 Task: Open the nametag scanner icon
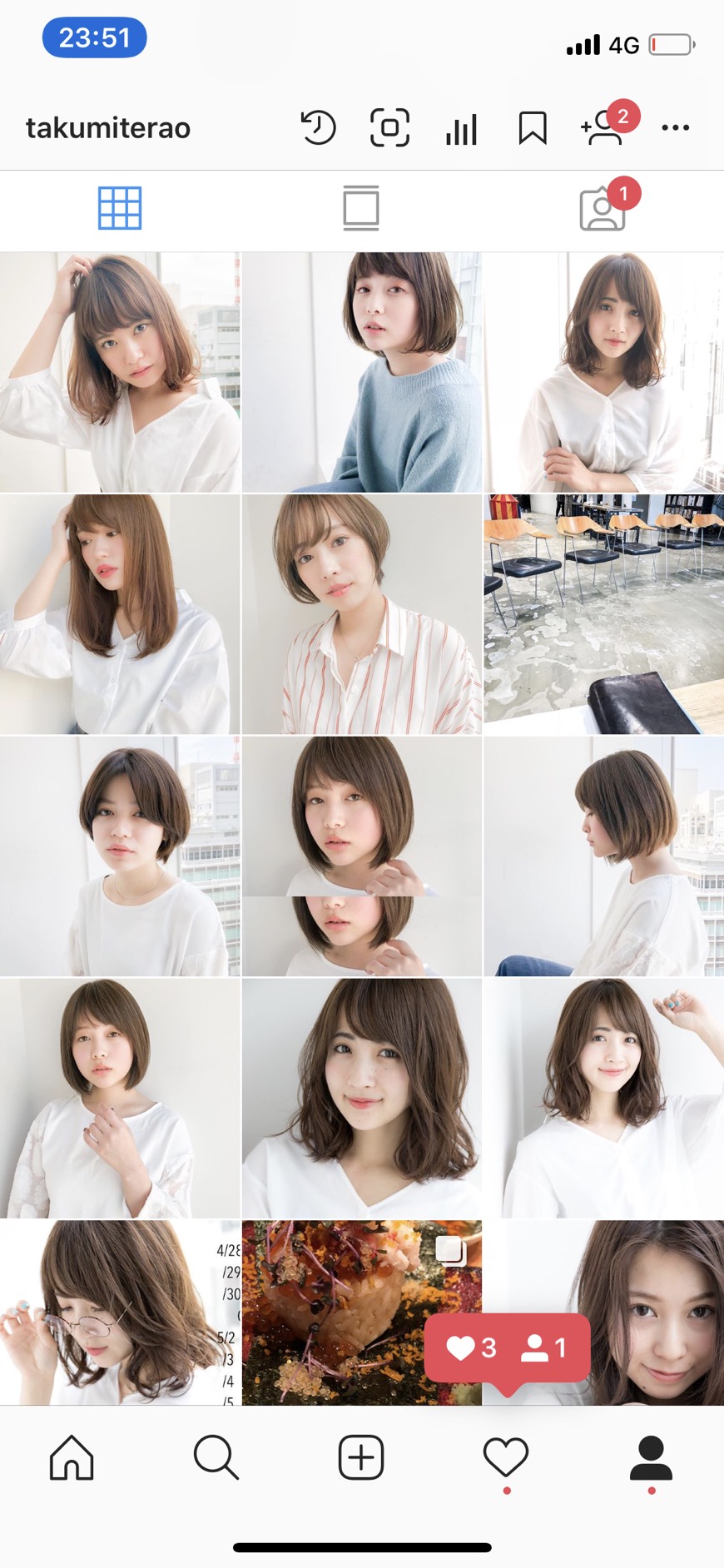click(x=389, y=128)
